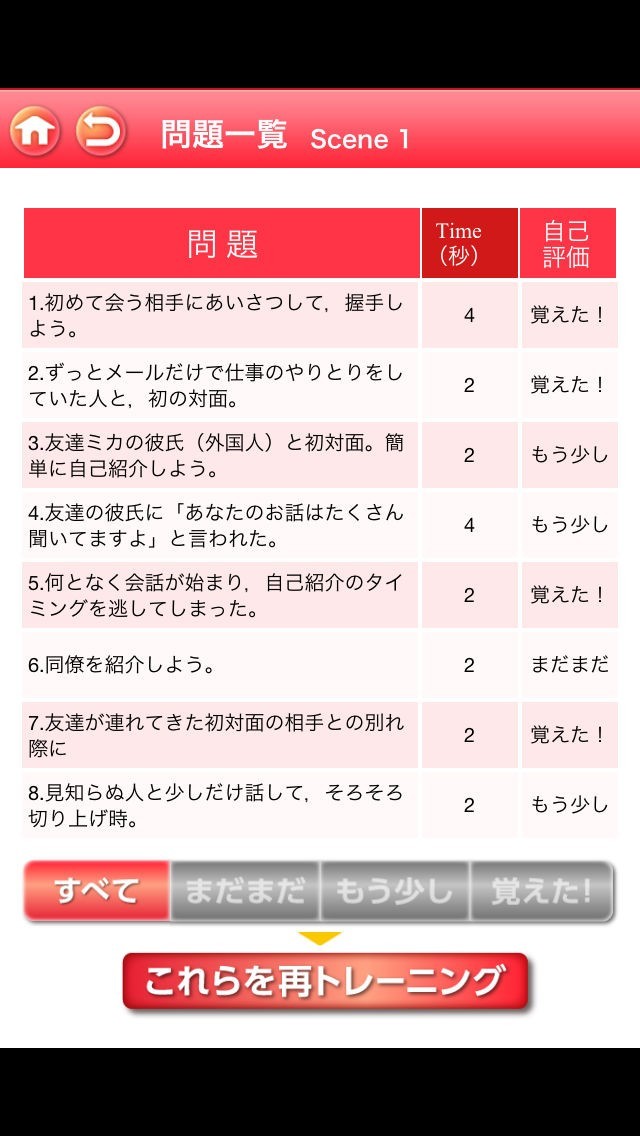Switch to the もう少し filter tab

pos(394,890)
